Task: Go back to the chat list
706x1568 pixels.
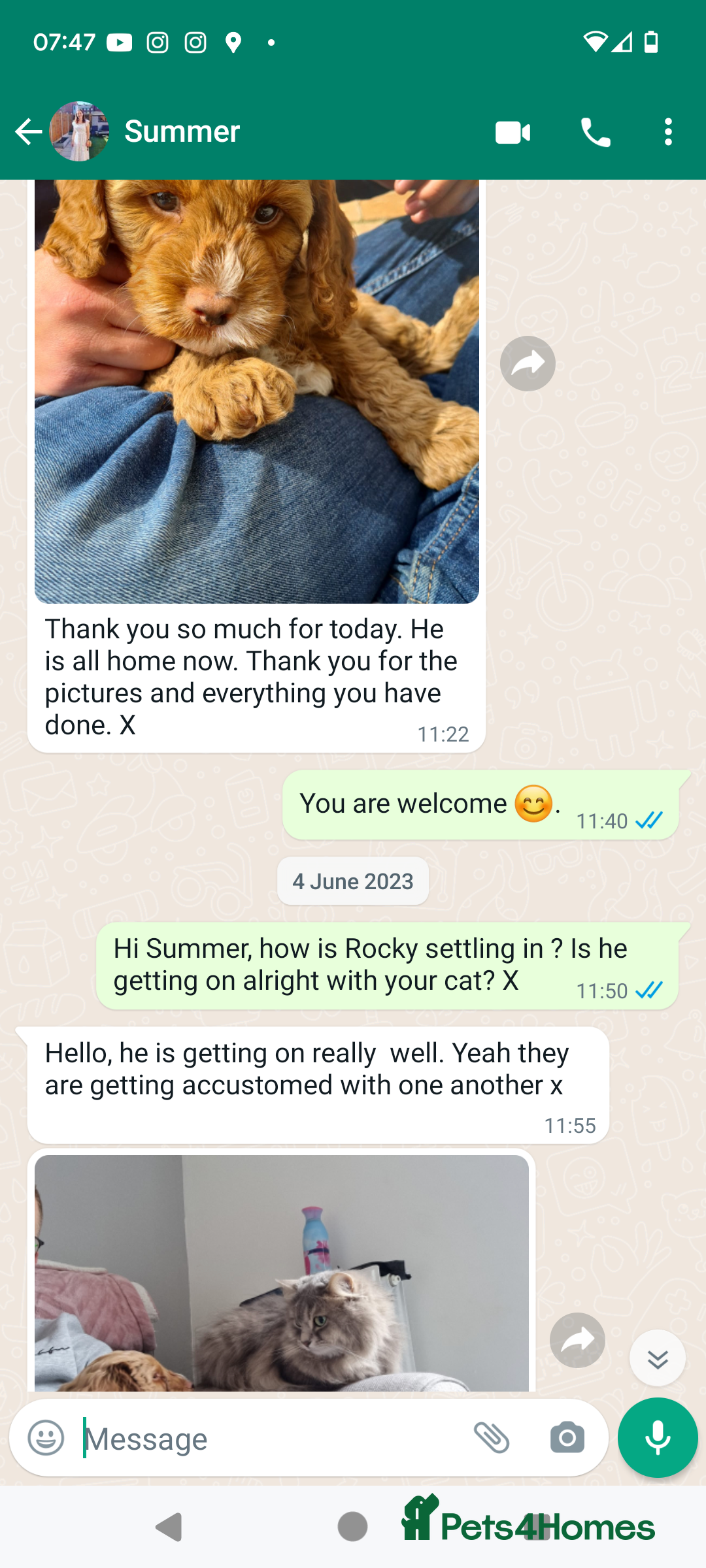Action: click(x=28, y=132)
